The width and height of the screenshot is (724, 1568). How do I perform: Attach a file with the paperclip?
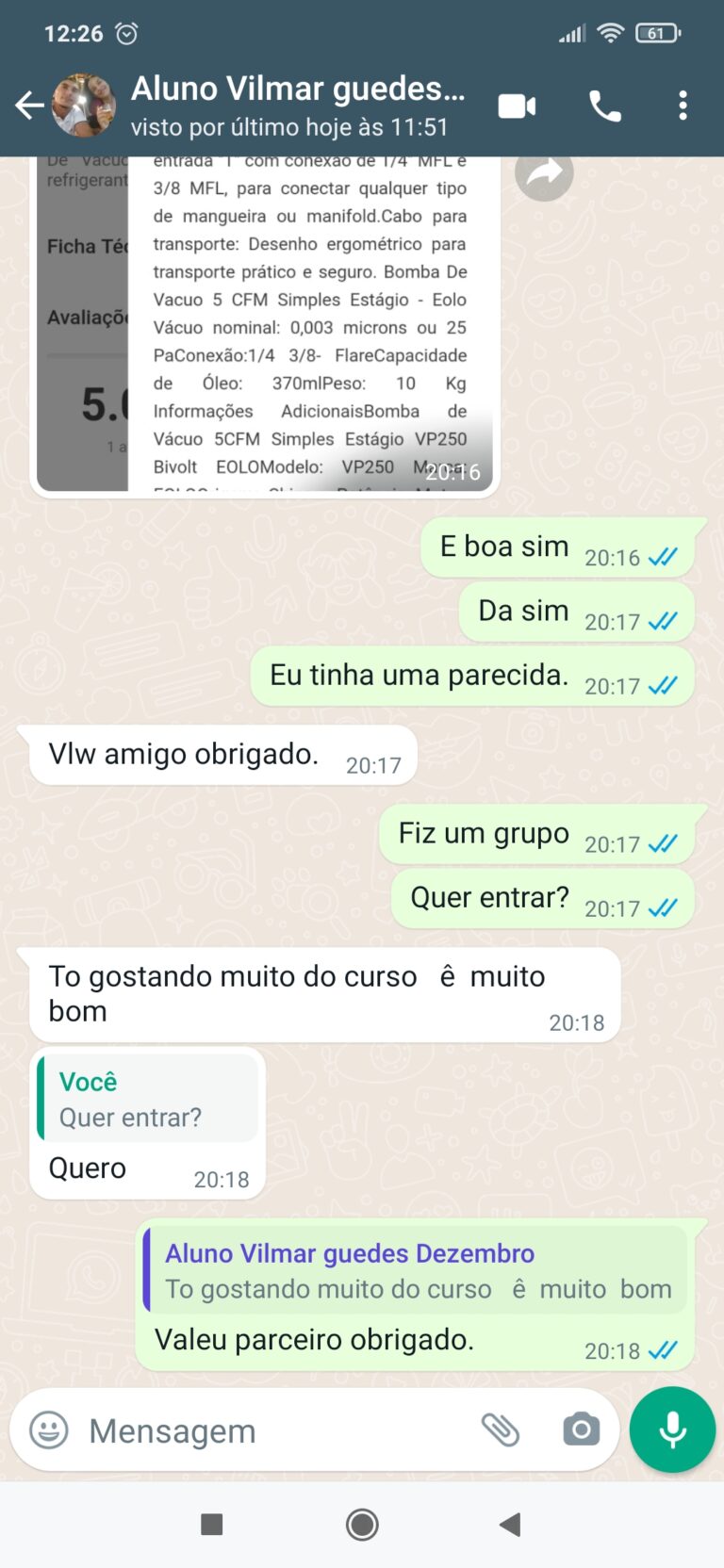(x=500, y=1430)
